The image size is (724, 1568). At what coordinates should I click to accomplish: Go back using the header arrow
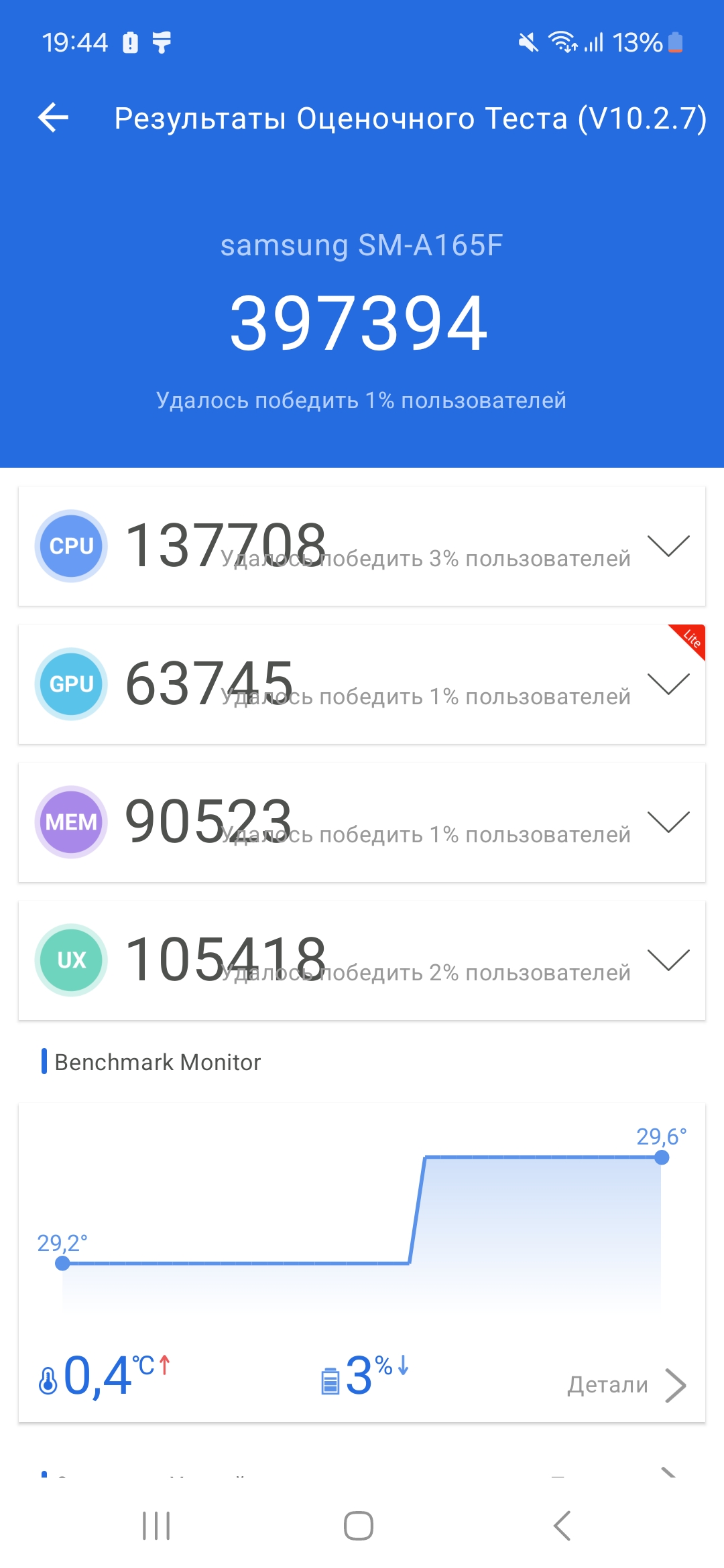[x=54, y=118]
